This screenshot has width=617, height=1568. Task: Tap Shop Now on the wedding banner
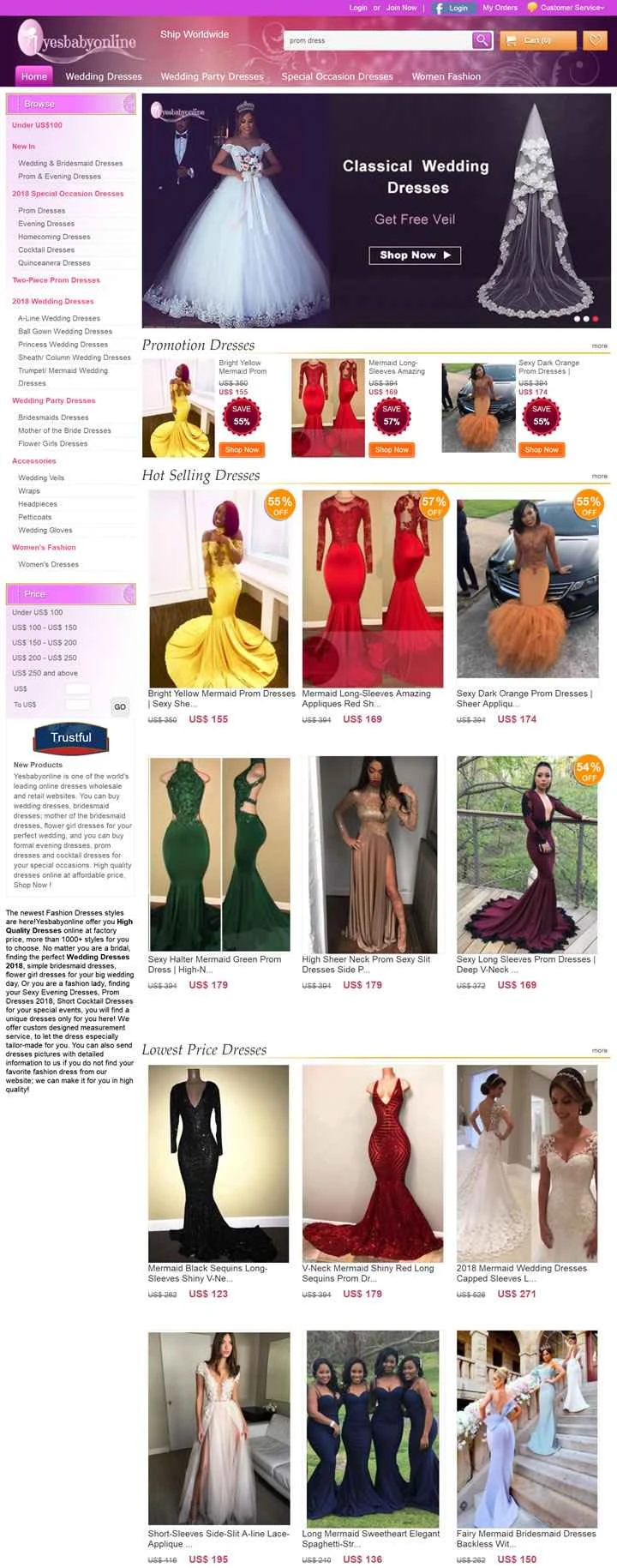point(415,255)
